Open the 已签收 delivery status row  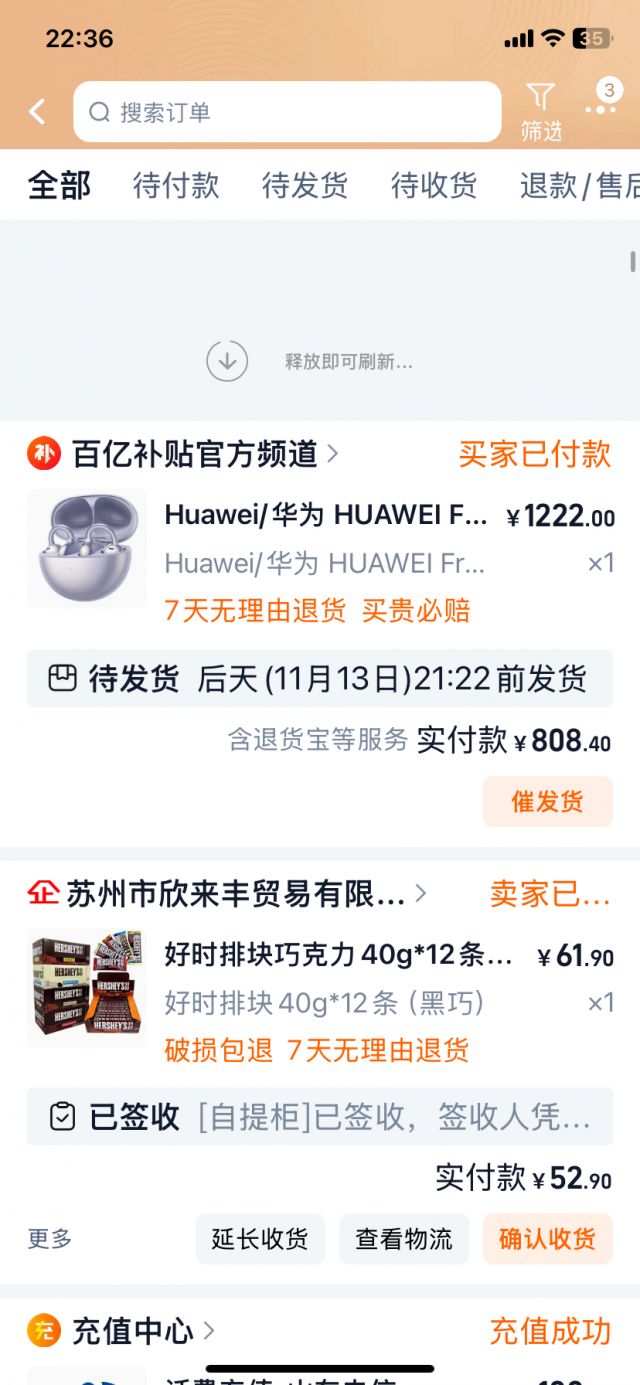tap(319, 1117)
